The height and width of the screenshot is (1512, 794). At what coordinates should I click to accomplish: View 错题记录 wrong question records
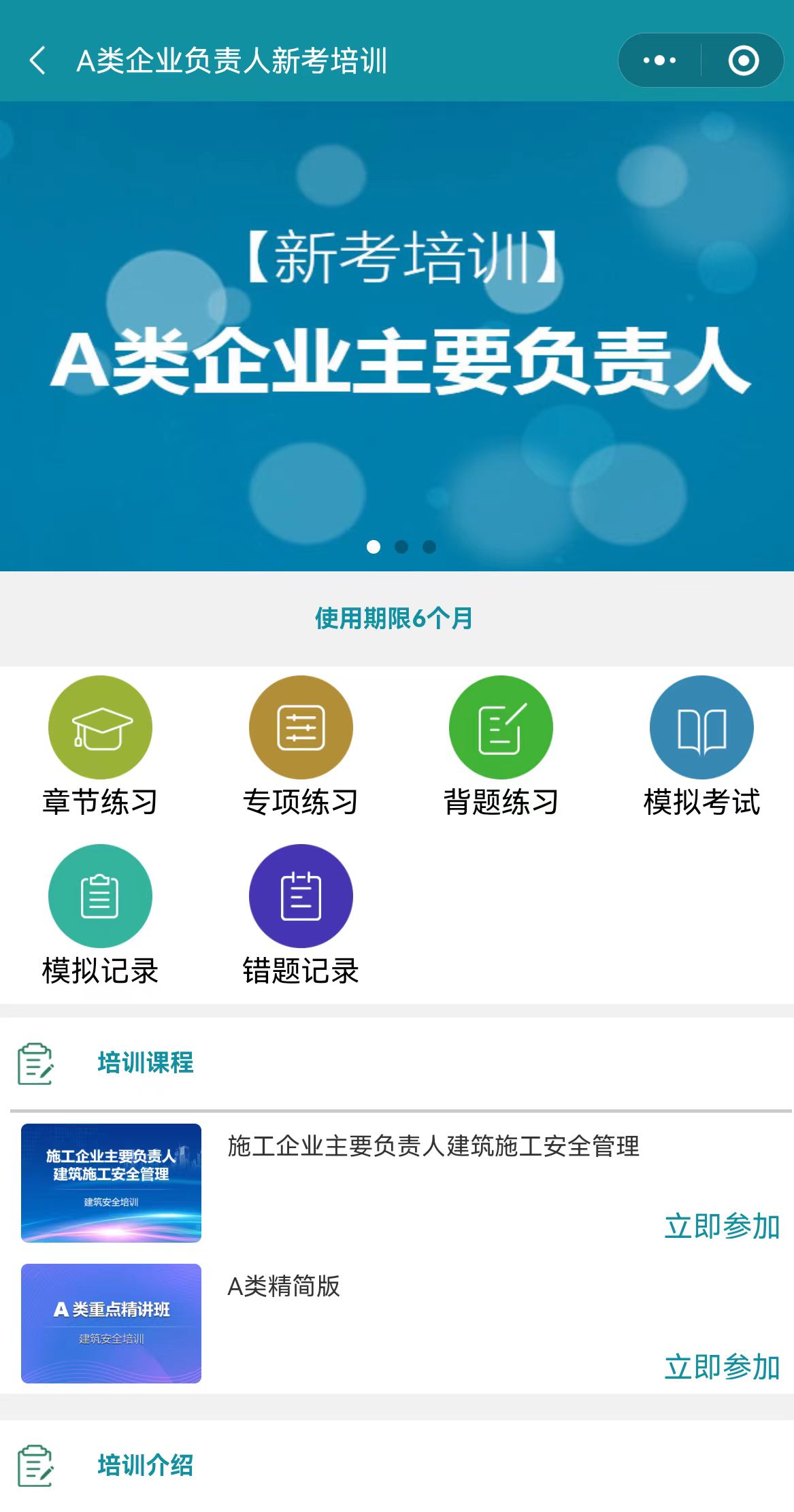click(301, 896)
